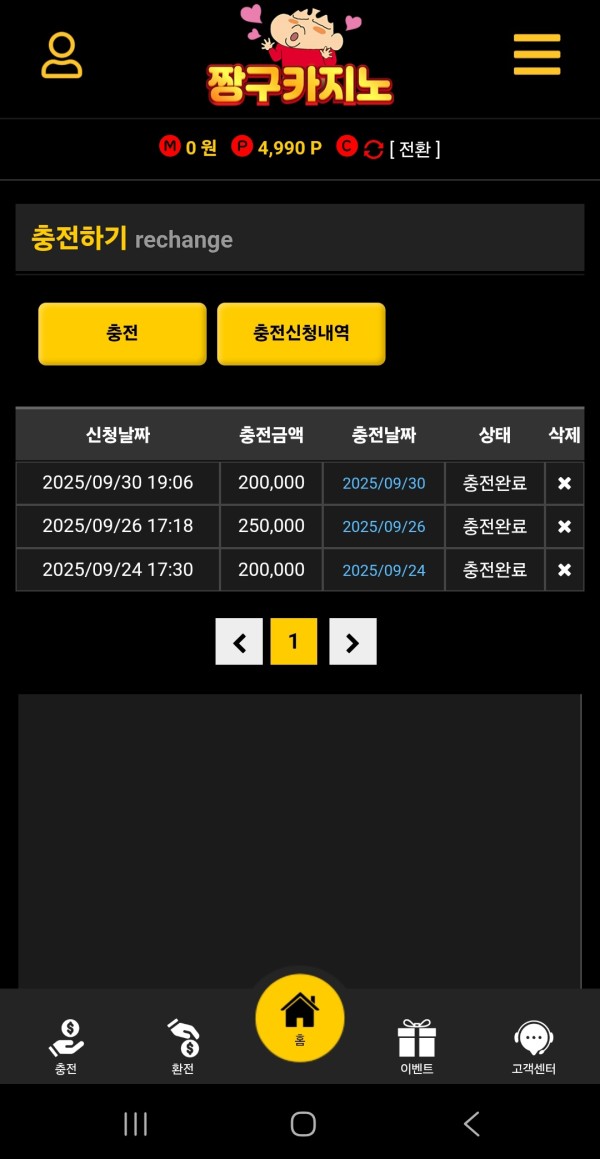Go to the 홈 tab
The width and height of the screenshot is (600, 1159).
tap(300, 1017)
